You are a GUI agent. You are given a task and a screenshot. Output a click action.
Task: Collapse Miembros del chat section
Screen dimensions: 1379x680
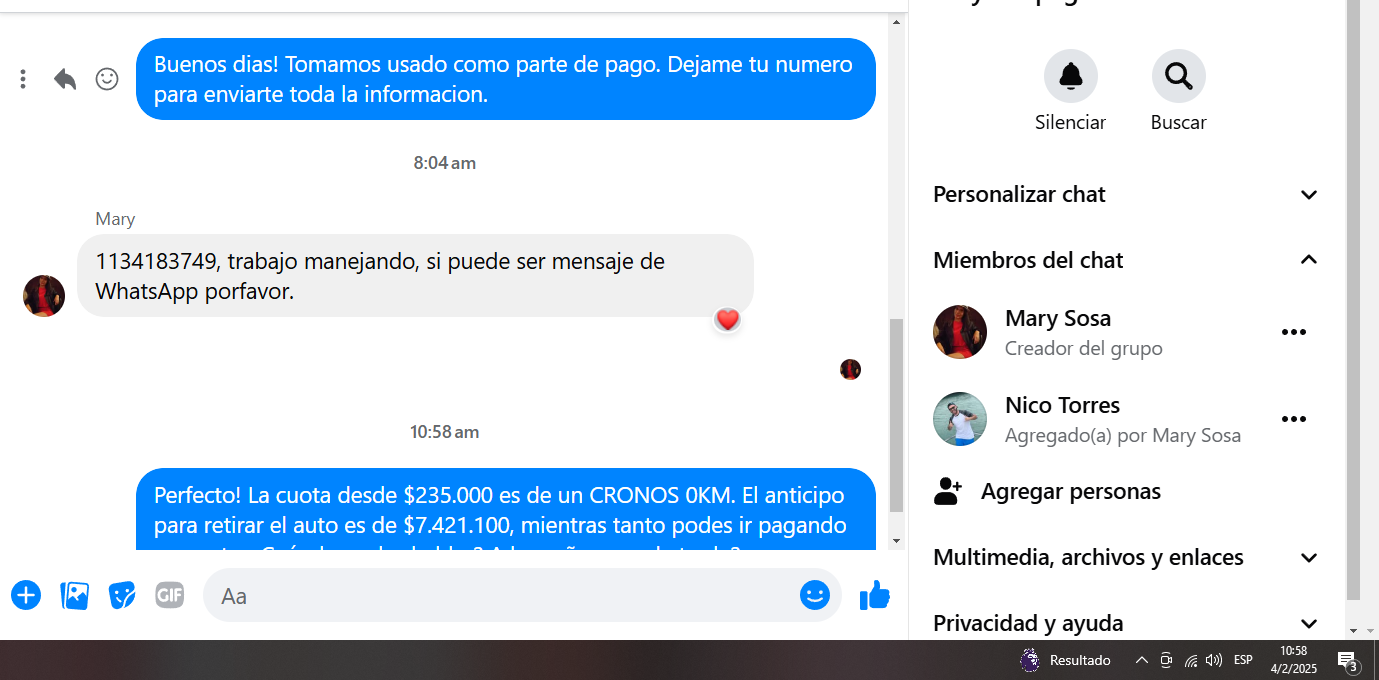pyautogui.click(x=1308, y=260)
